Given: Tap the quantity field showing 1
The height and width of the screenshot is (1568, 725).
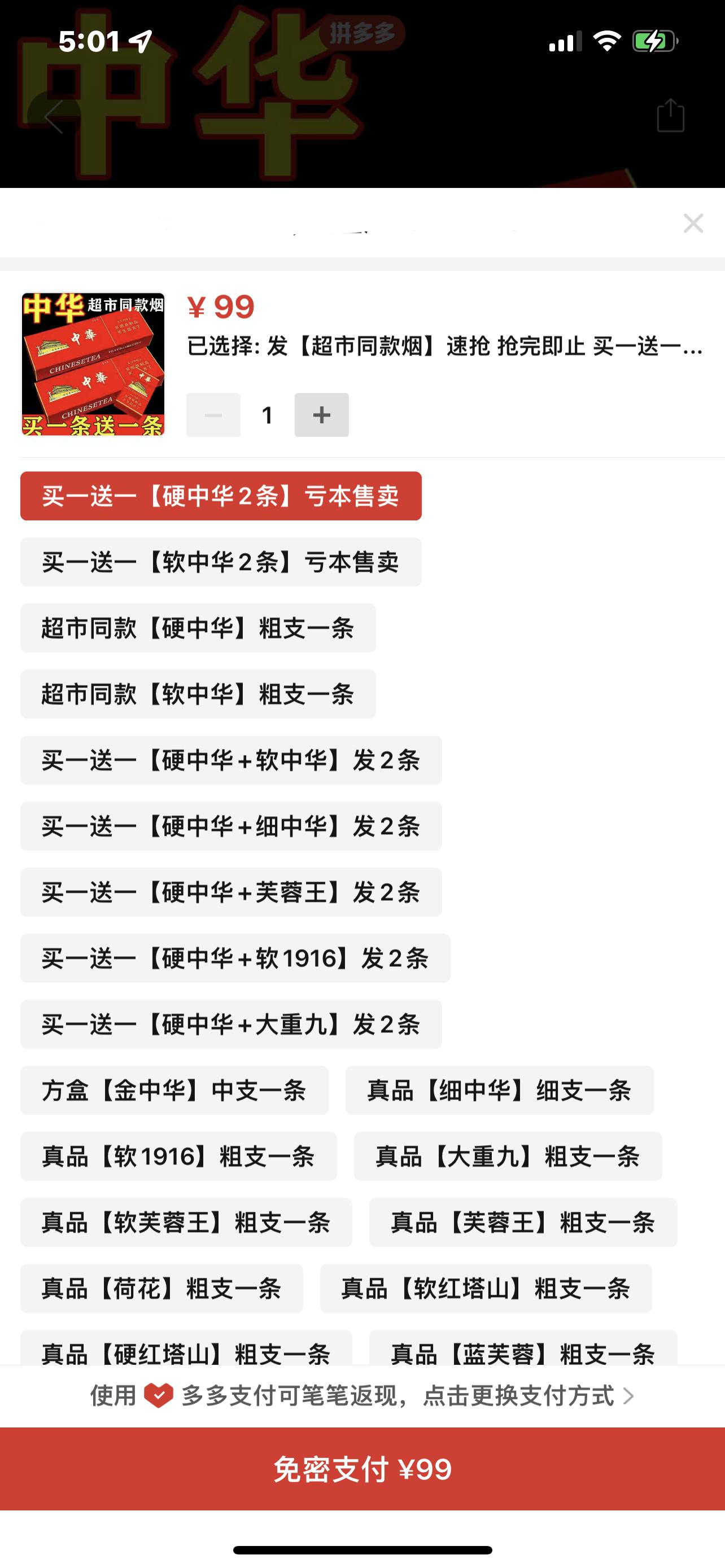Looking at the screenshot, I should click(x=267, y=414).
